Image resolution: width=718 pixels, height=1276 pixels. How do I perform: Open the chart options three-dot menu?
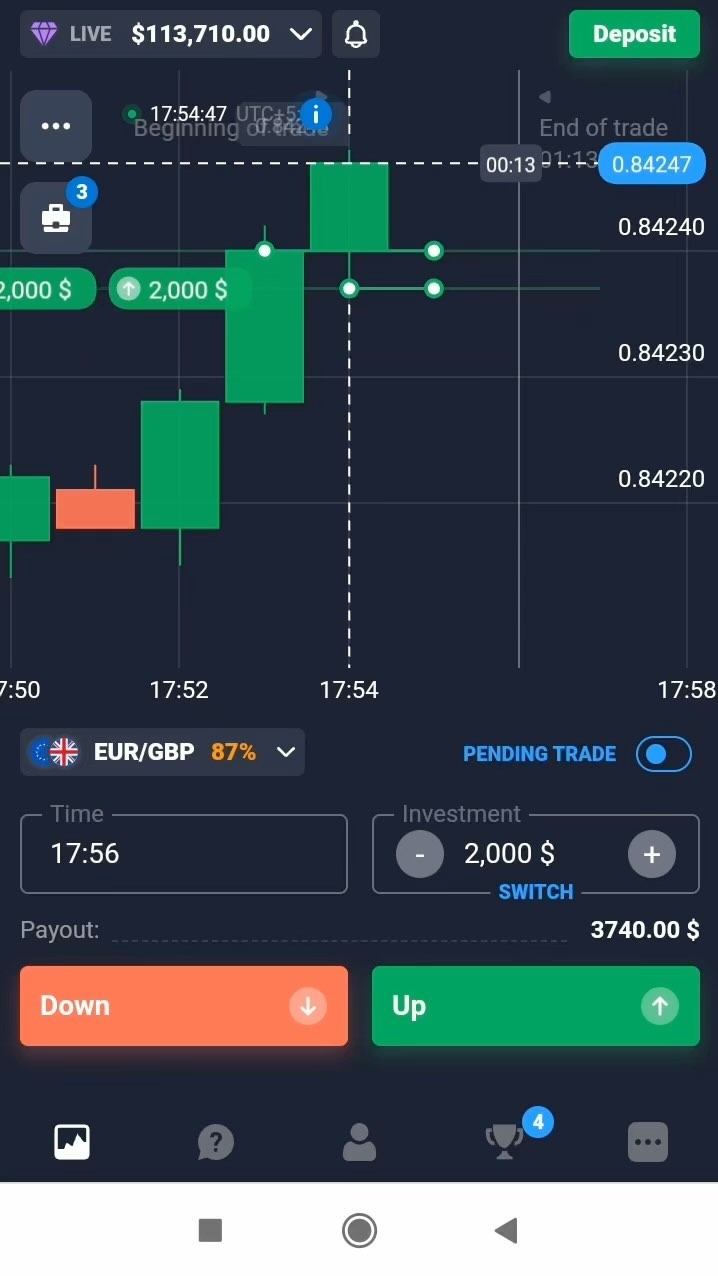[x=56, y=126]
